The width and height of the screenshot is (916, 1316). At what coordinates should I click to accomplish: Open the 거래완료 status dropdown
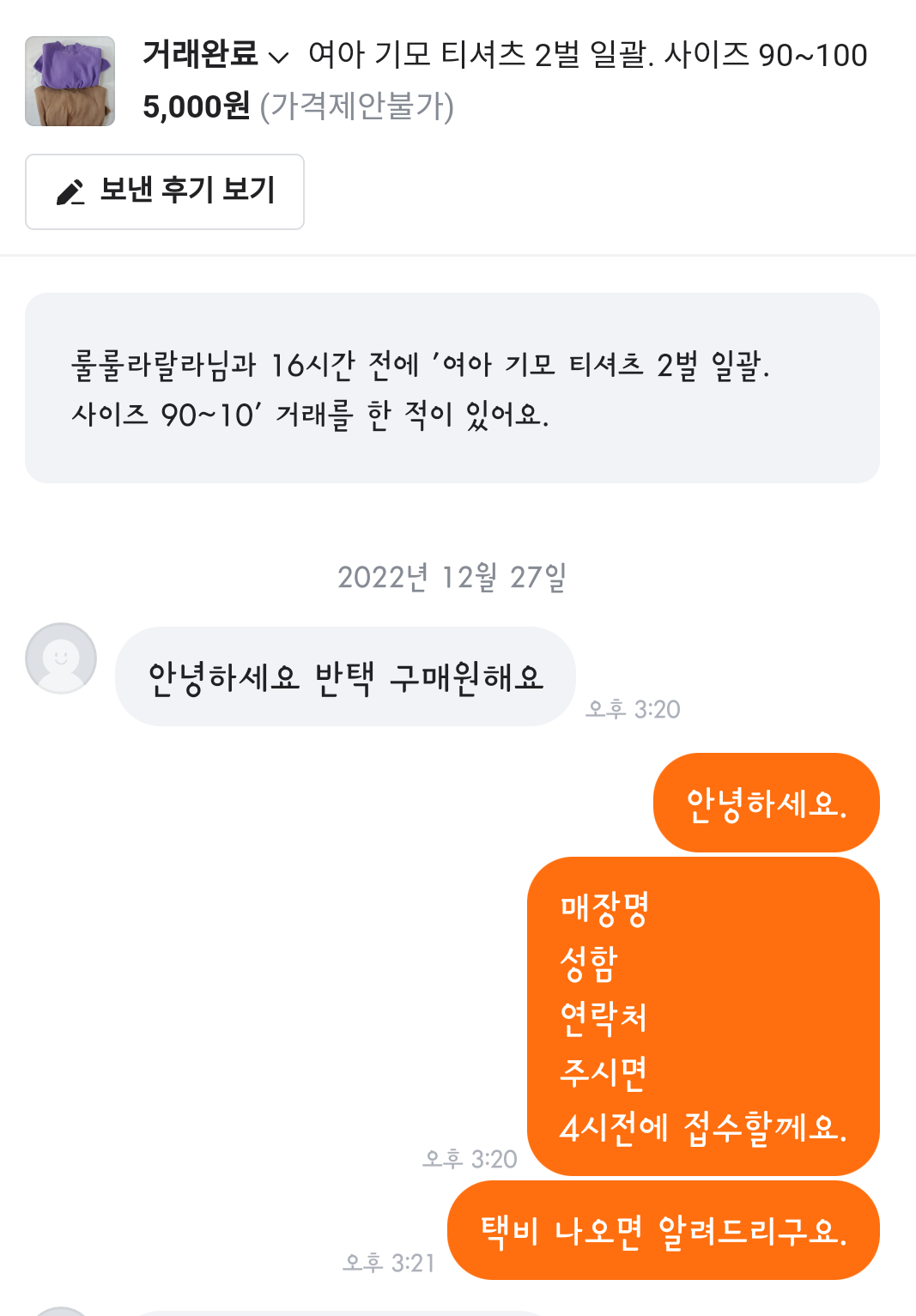point(215,55)
